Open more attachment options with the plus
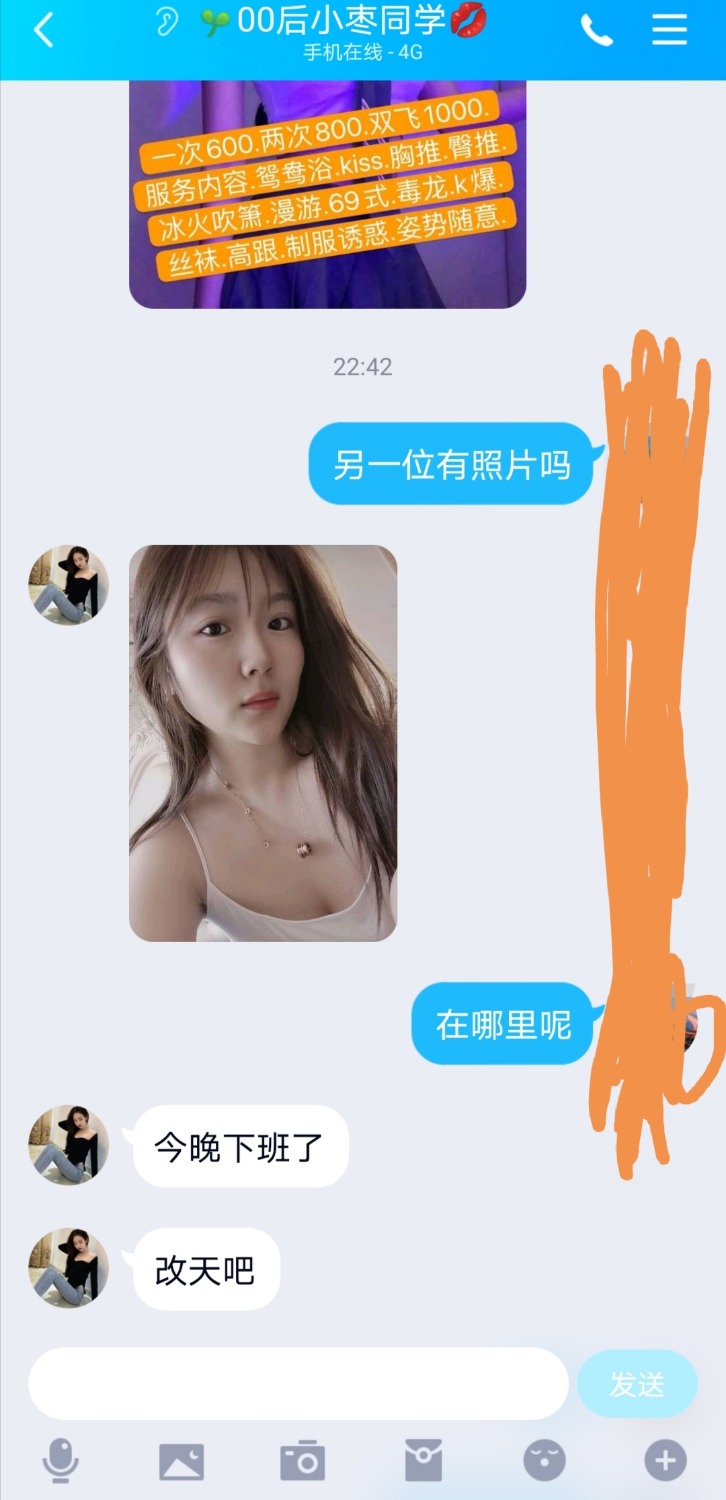The image size is (726, 1500). (x=665, y=1461)
